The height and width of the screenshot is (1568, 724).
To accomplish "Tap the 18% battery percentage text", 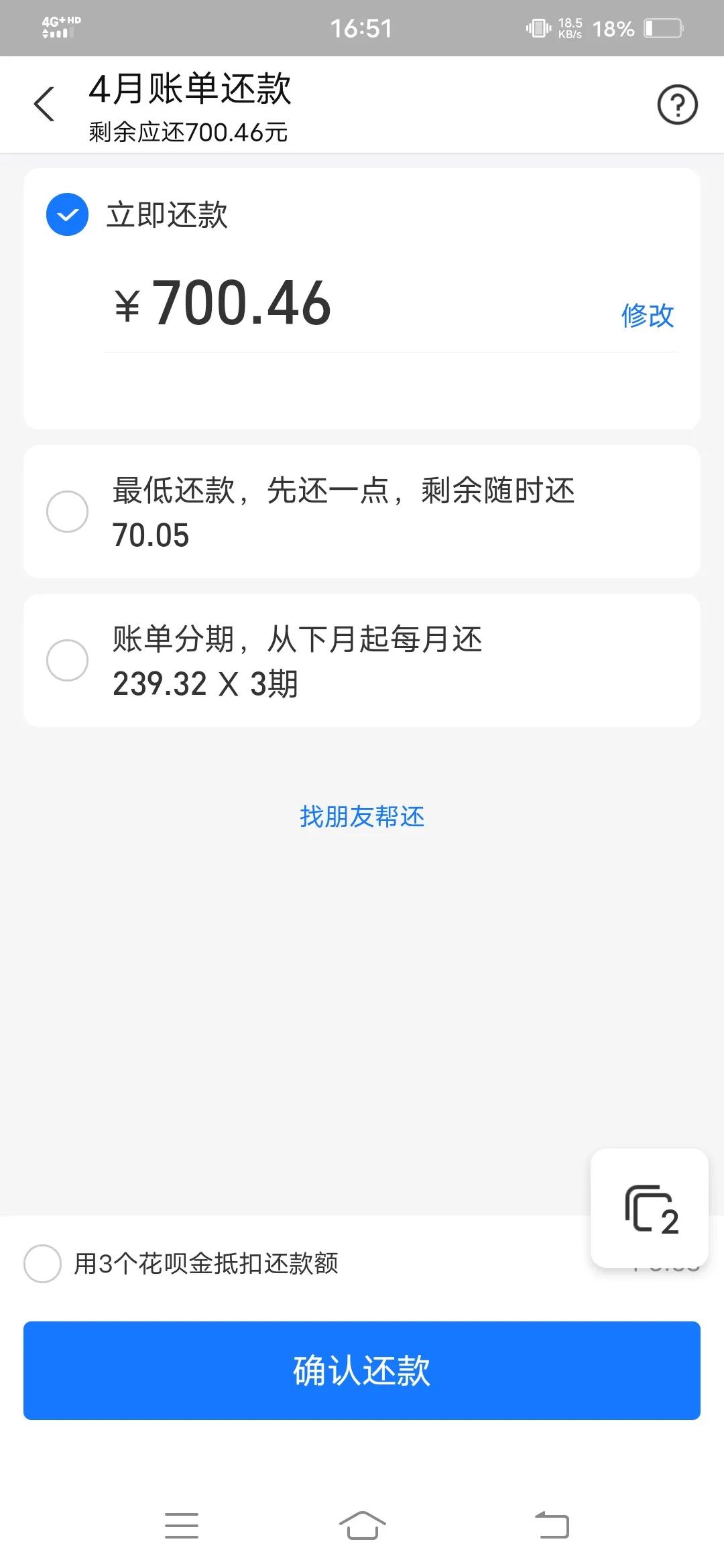I will click(x=614, y=27).
